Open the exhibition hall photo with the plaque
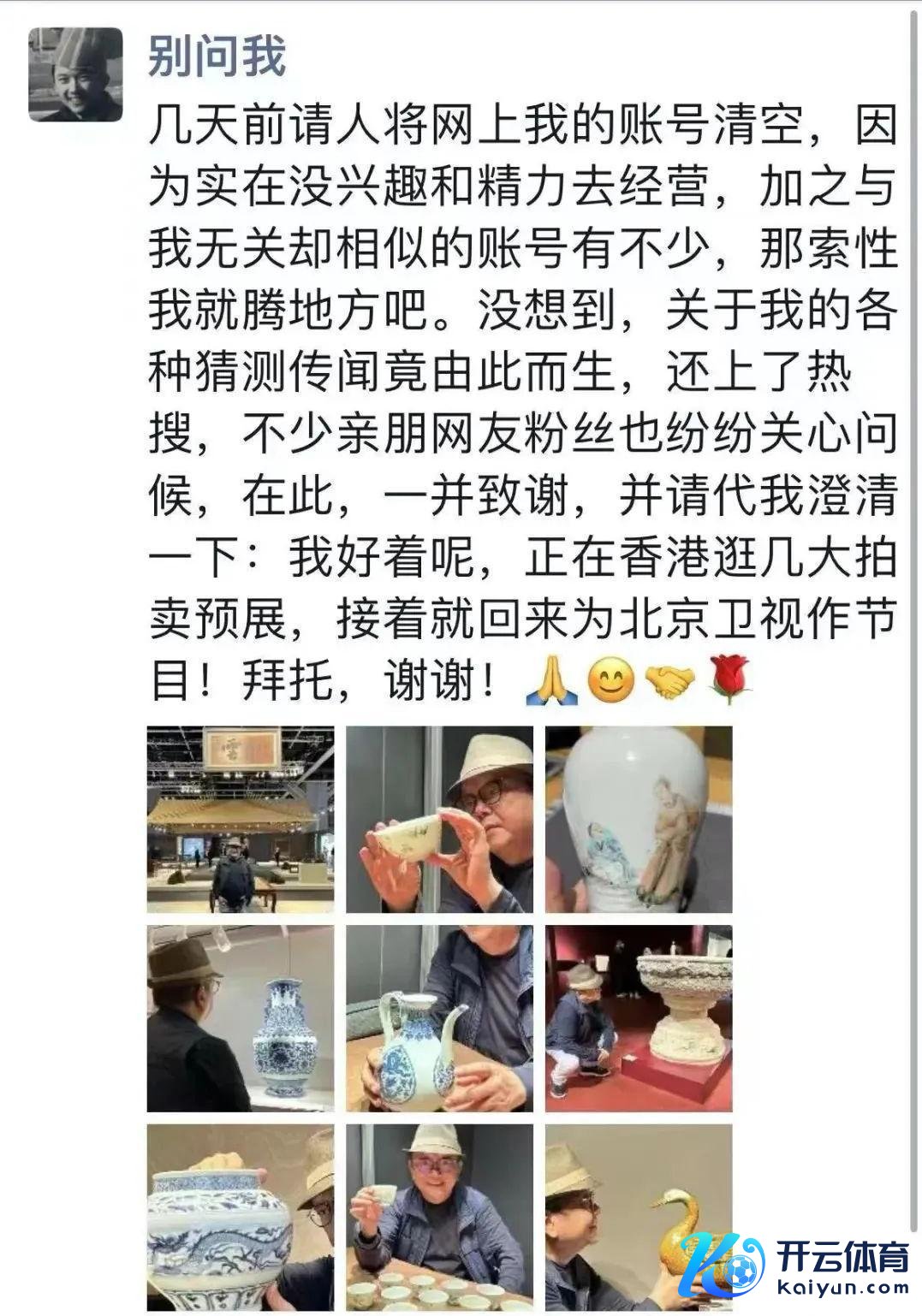The image size is (922, 1316). click(241, 819)
